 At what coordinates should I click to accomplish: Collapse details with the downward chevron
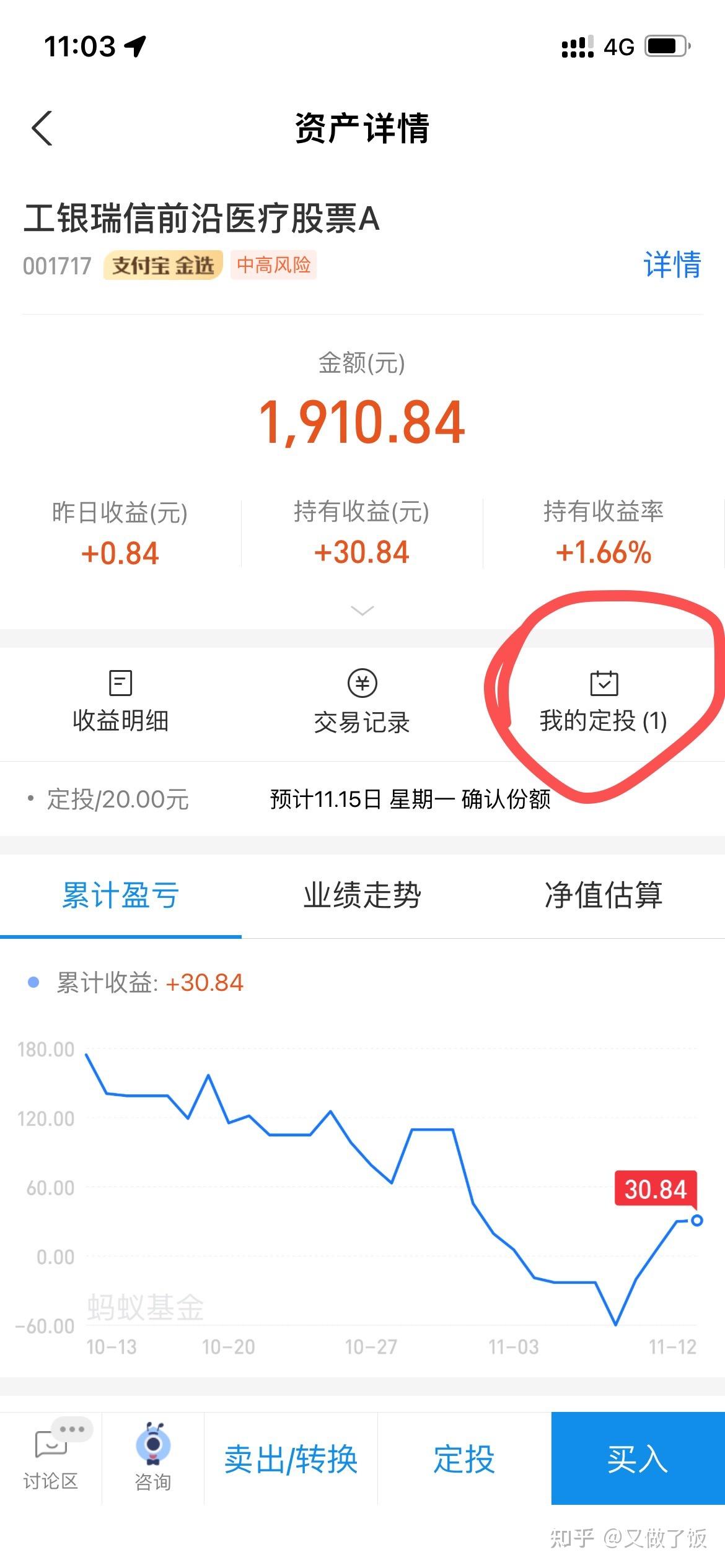point(361,612)
